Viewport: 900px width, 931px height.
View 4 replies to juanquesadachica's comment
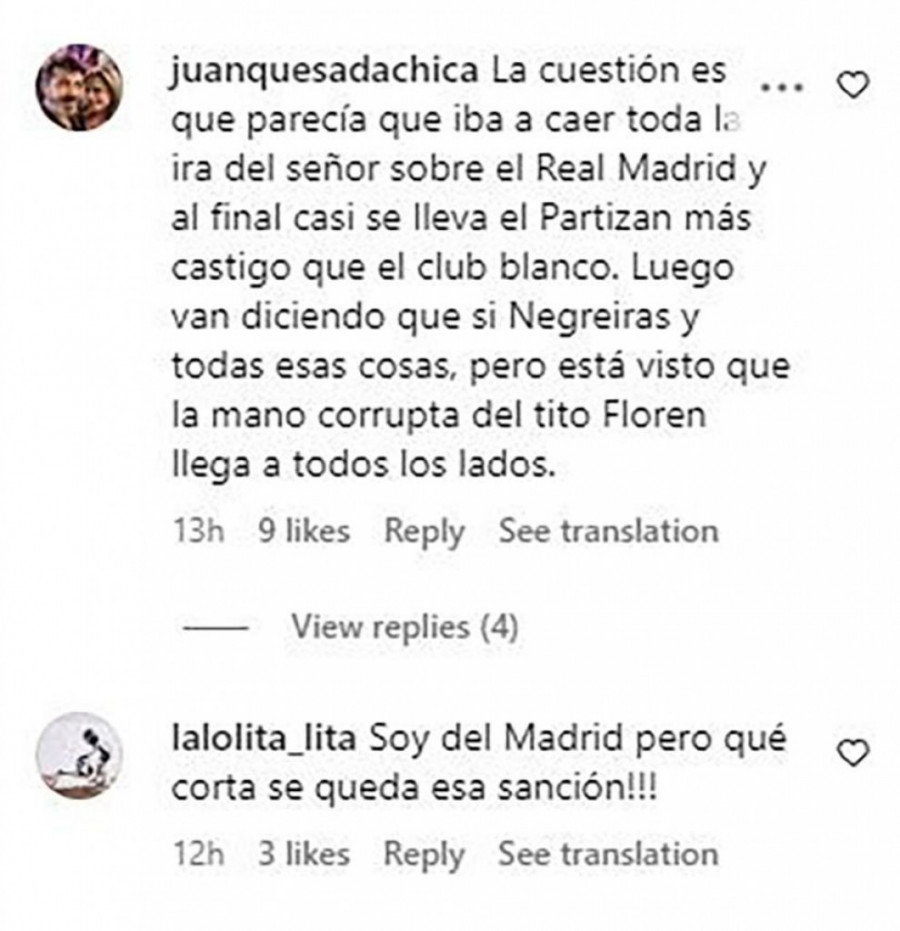404,627
